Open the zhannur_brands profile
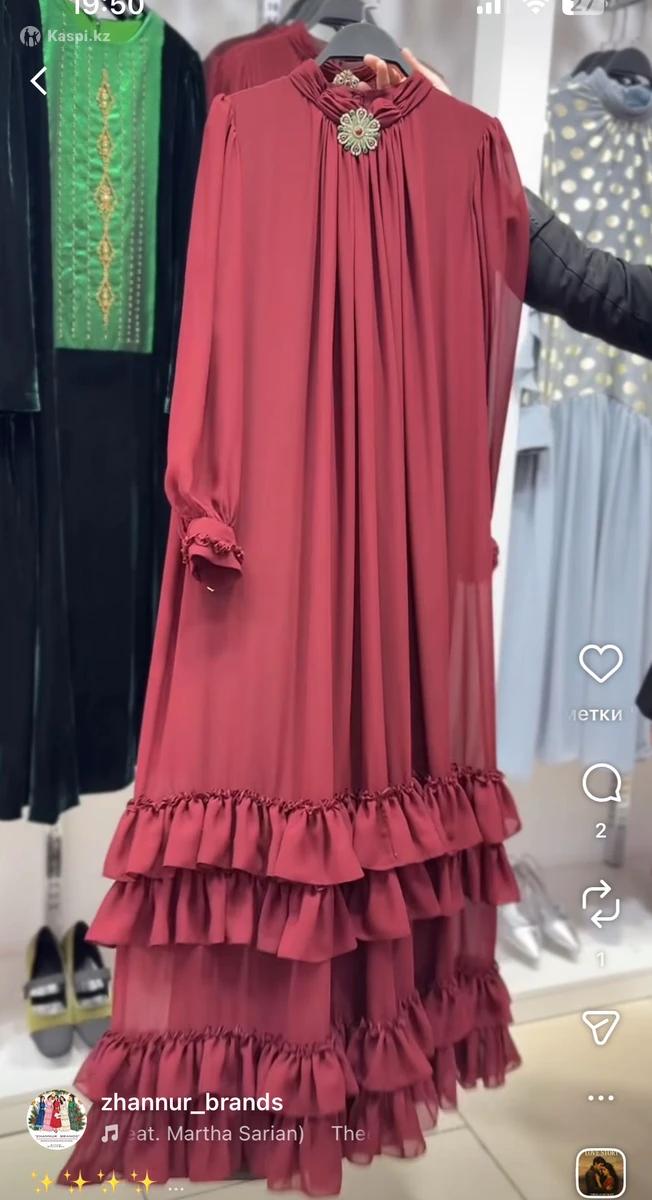The width and height of the screenshot is (652, 1200). click(x=191, y=1103)
